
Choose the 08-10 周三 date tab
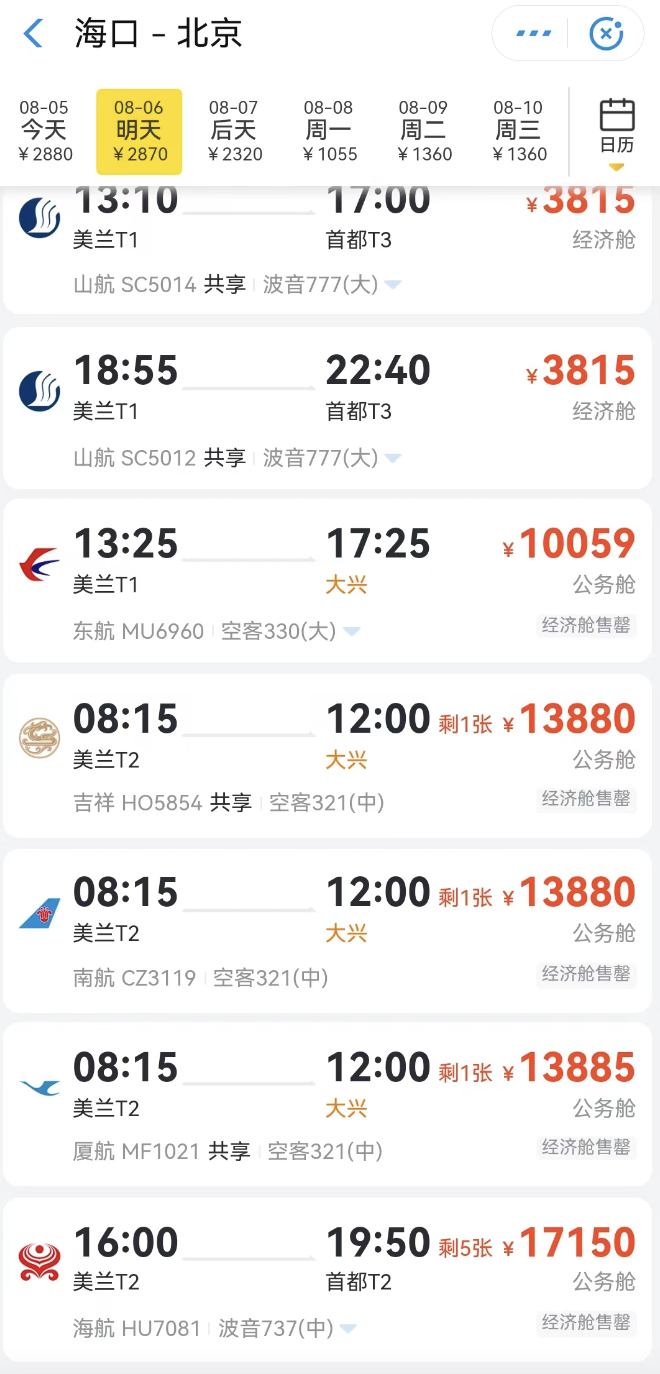pos(519,131)
